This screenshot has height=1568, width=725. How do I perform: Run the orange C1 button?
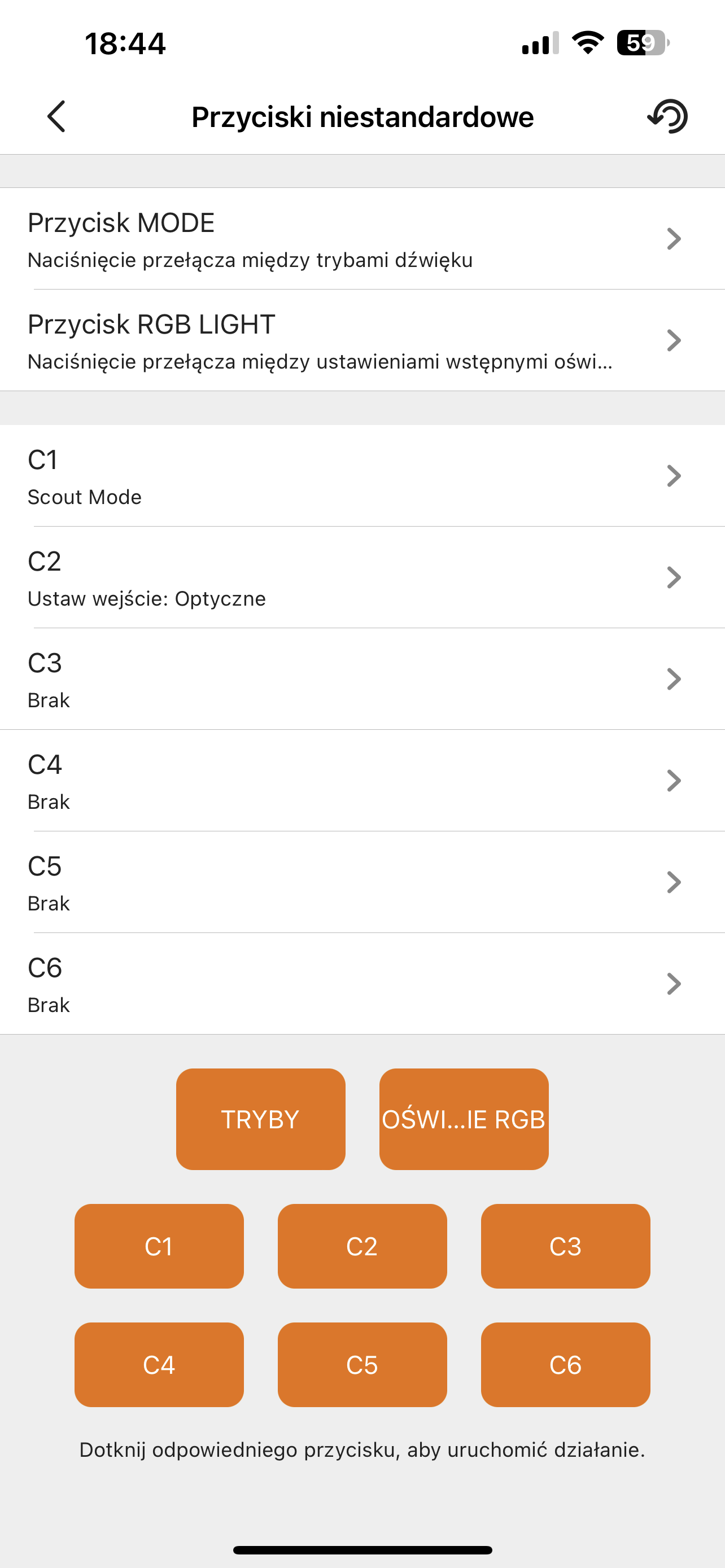(159, 1246)
